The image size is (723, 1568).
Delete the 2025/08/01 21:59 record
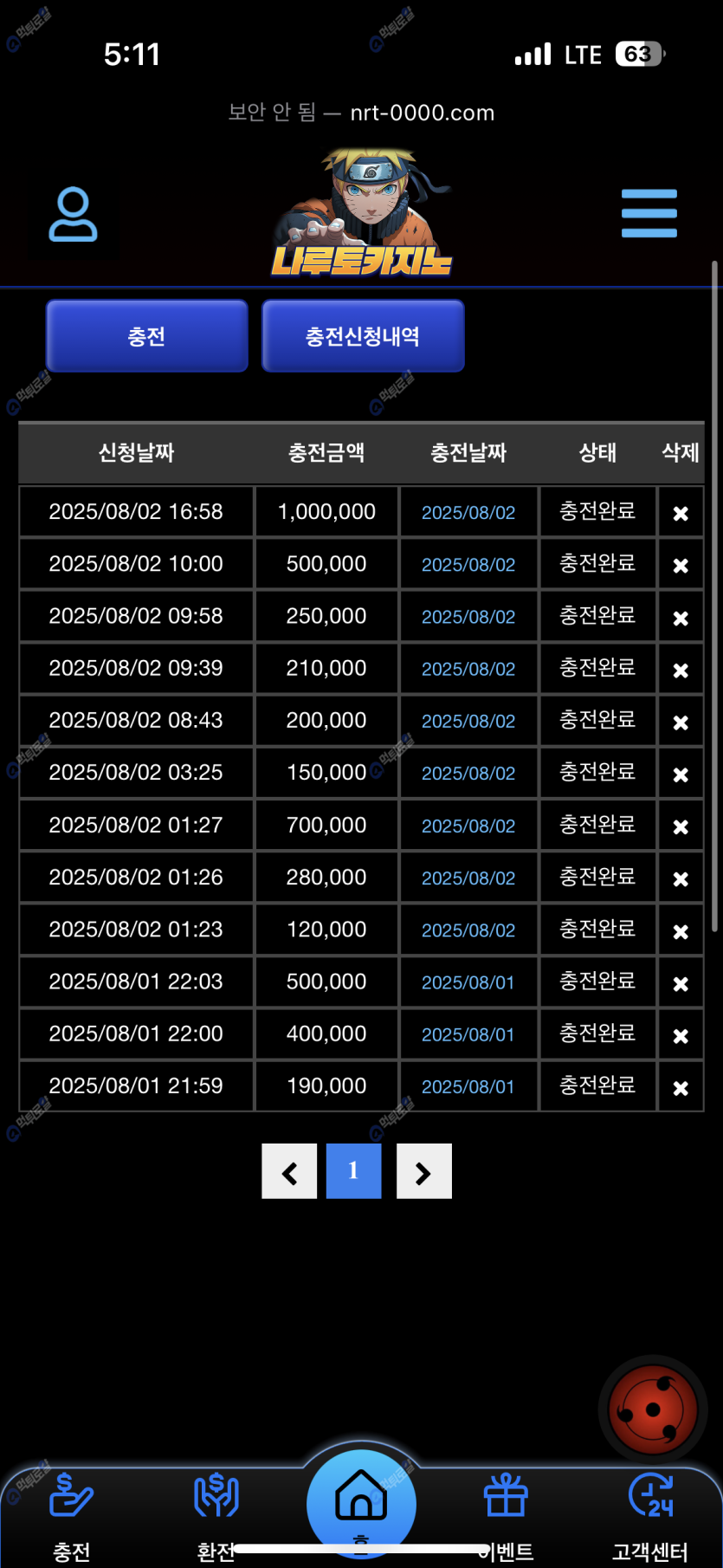pyautogui.click(x=681, y=1087)
